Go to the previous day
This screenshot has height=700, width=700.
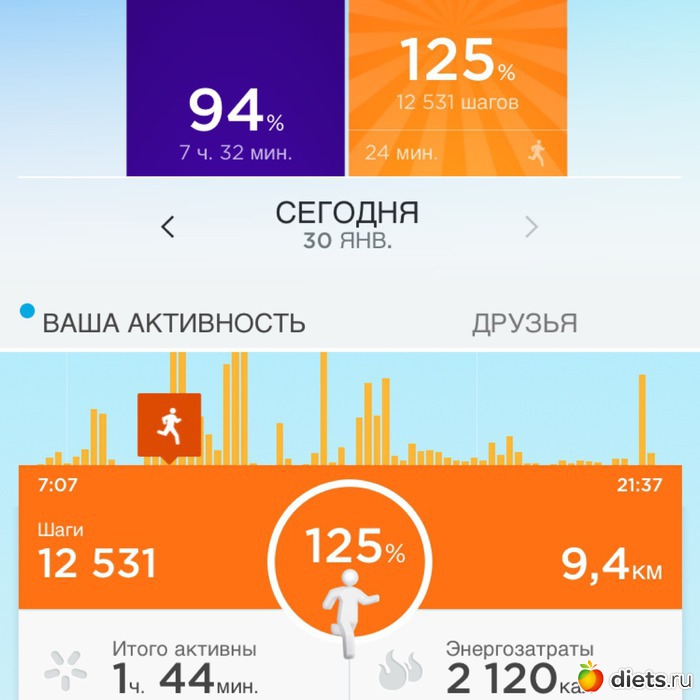[168, 227]
